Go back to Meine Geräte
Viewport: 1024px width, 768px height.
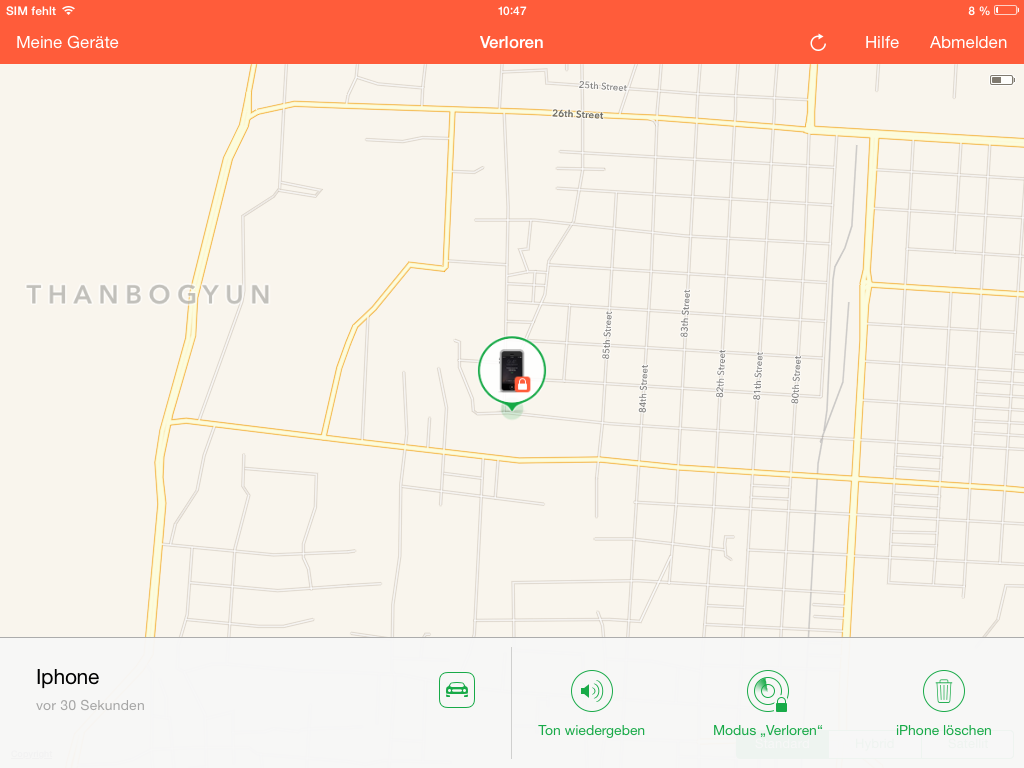(67, 42)
